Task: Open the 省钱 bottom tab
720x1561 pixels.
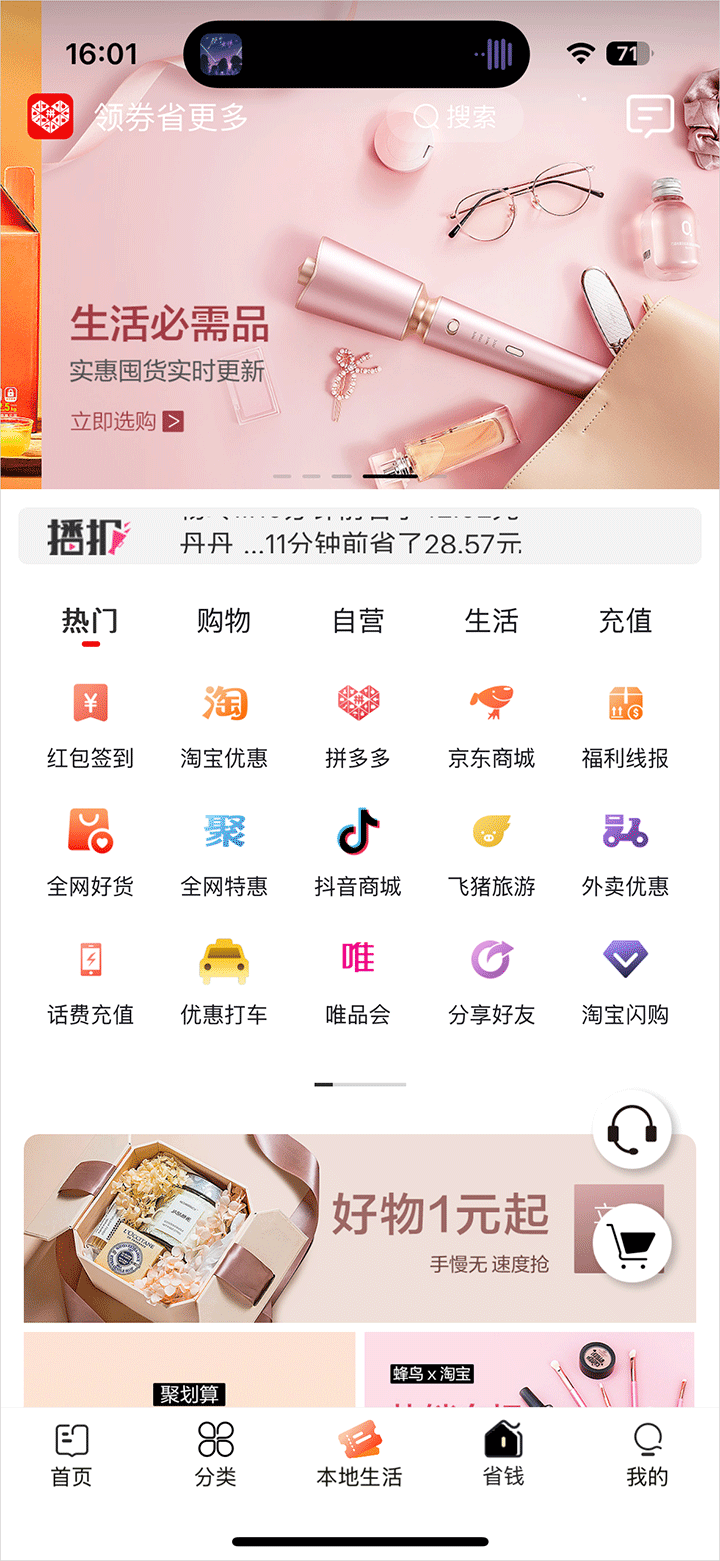Action: tap(503, 1456)
